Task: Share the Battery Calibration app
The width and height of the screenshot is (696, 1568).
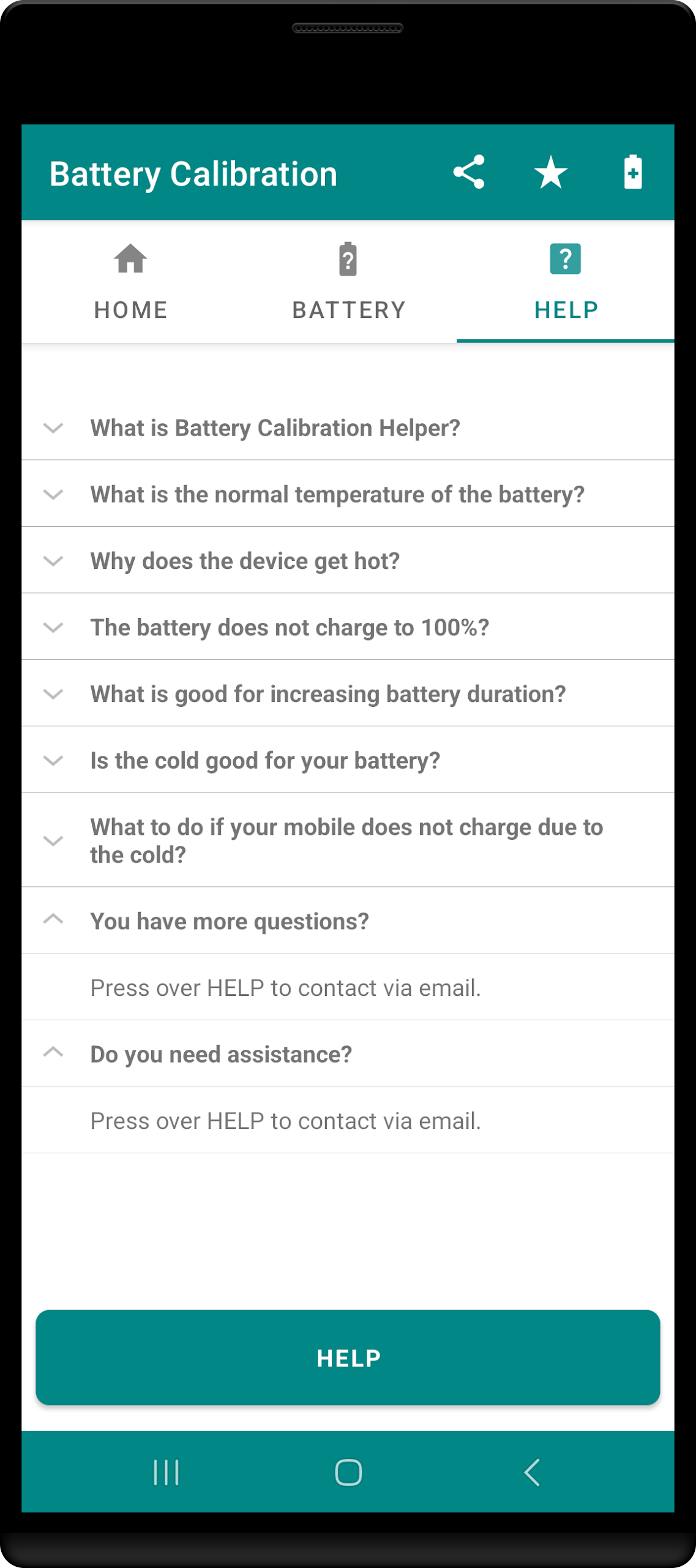Action: click(469, 172)
